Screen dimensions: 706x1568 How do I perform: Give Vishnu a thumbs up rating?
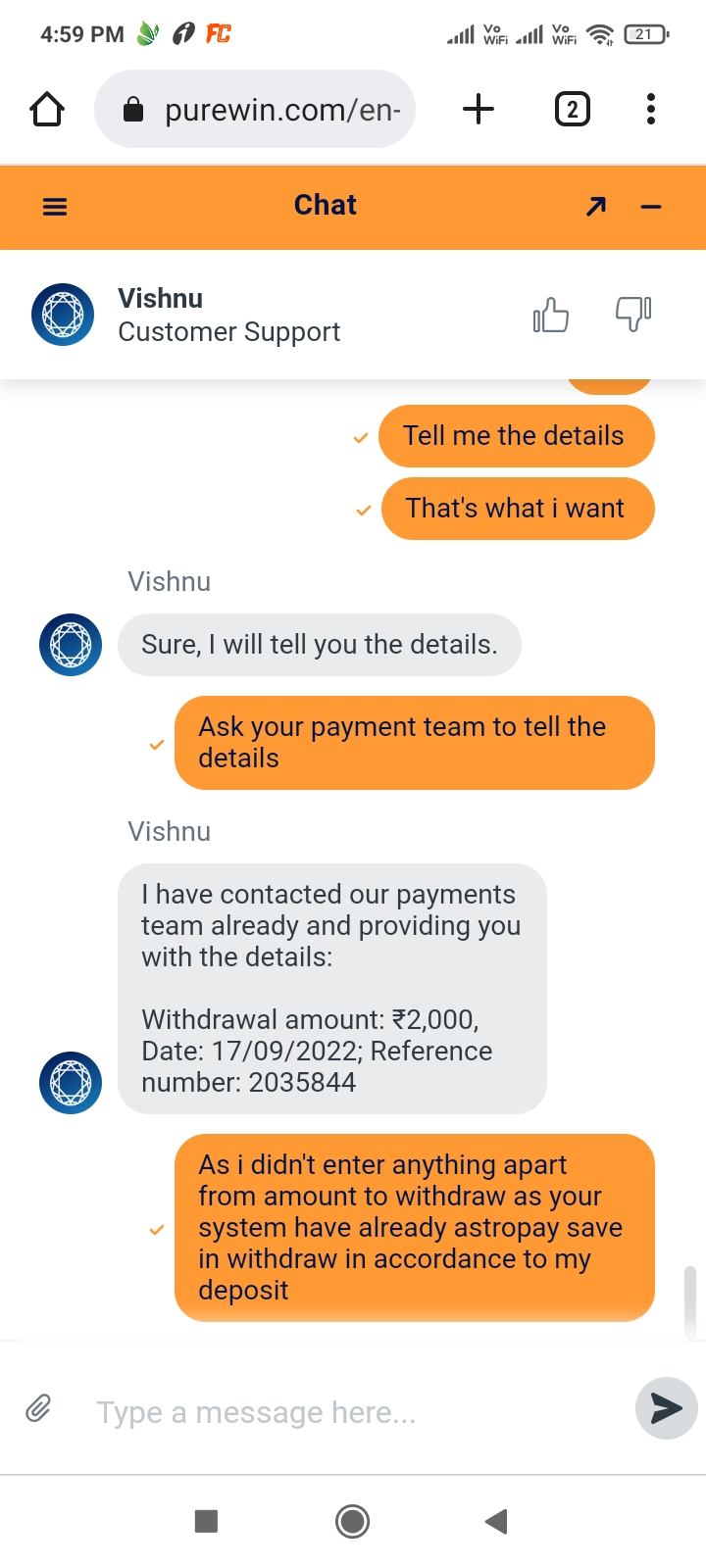[551, 315]
